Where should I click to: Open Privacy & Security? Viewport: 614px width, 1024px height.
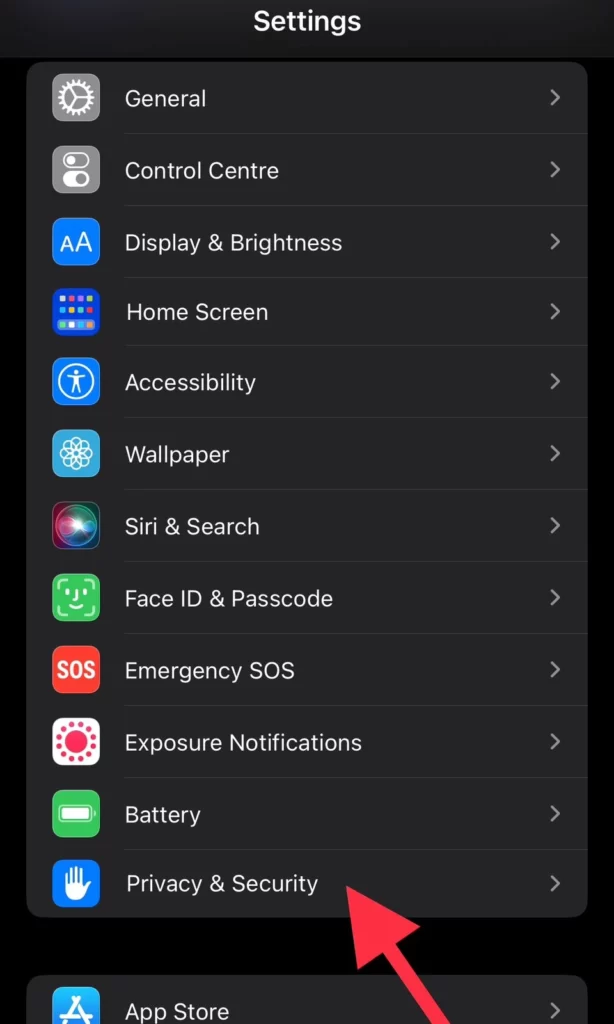coord(307,884)
